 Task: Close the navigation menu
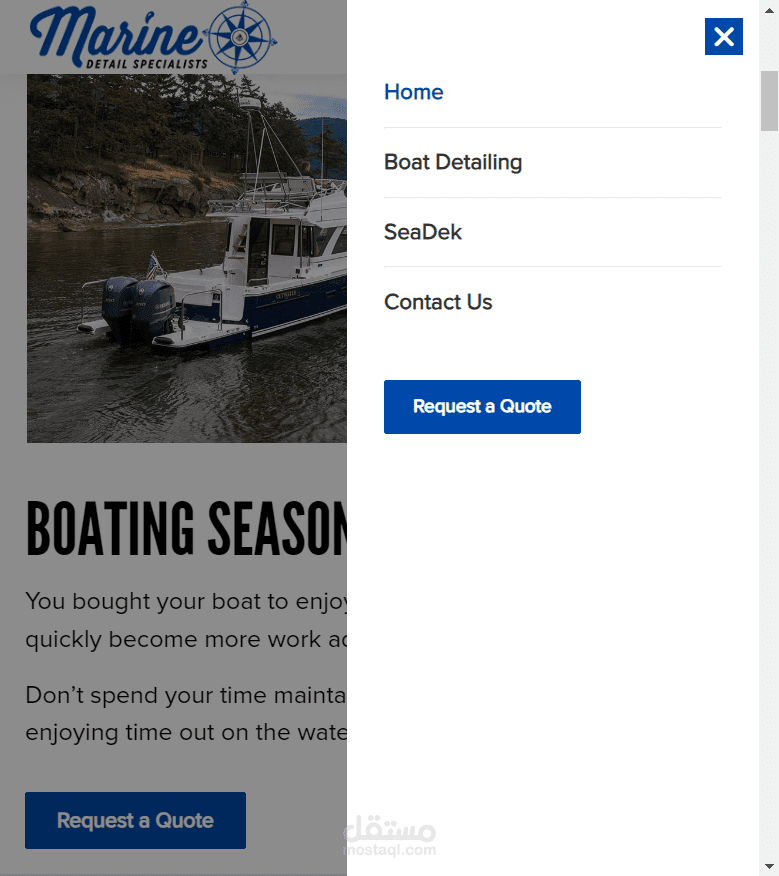tap(723, 37)
